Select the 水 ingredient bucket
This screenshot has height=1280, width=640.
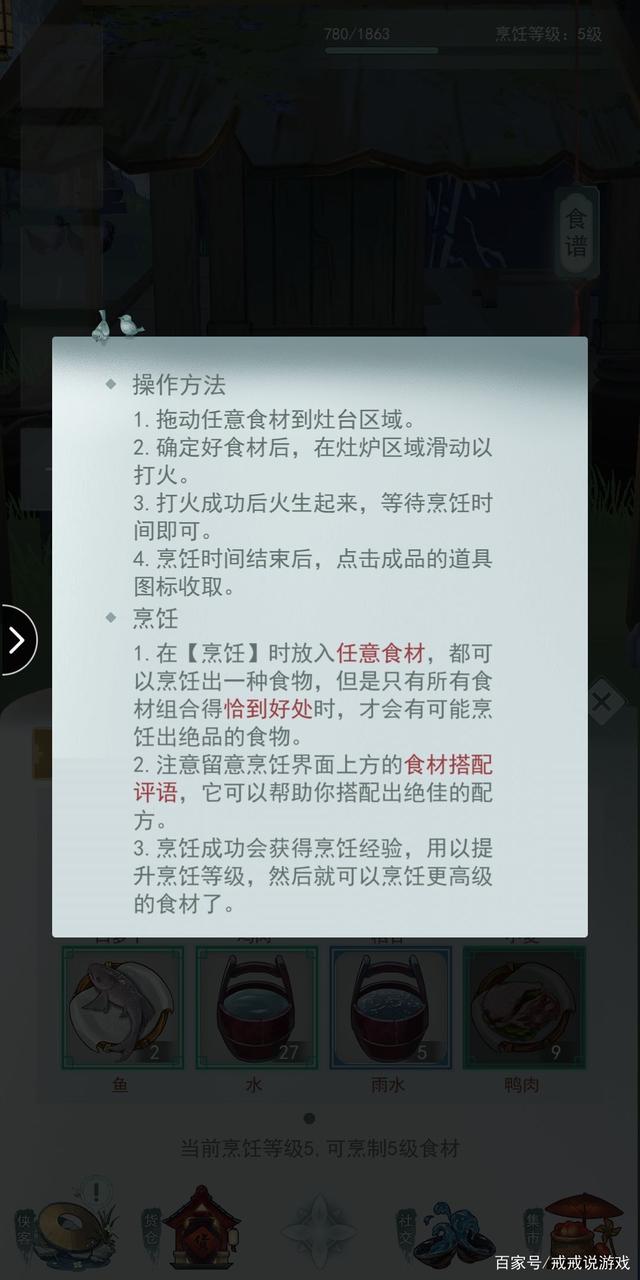point(256,1009)
